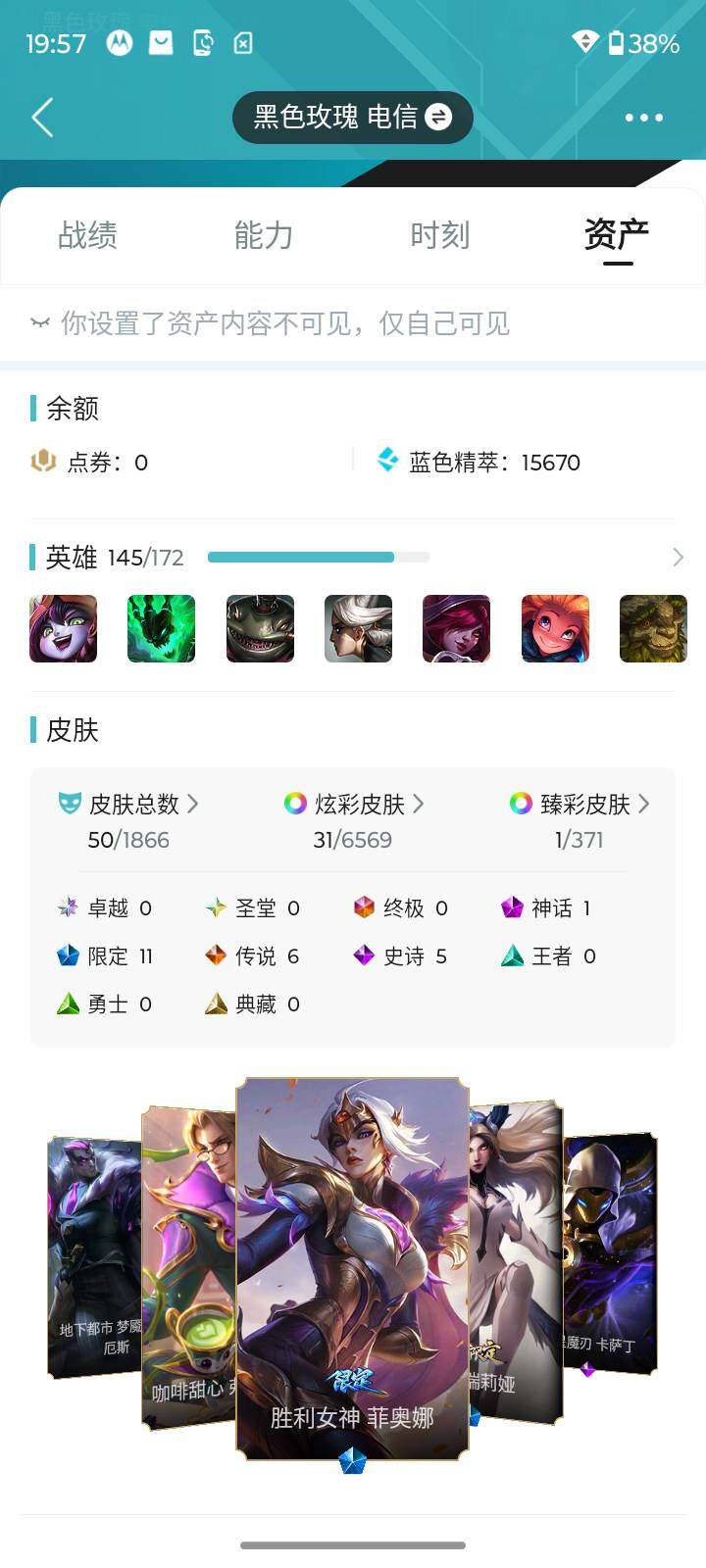Open the 英雄 145/172 hero list

pos(677,558)
